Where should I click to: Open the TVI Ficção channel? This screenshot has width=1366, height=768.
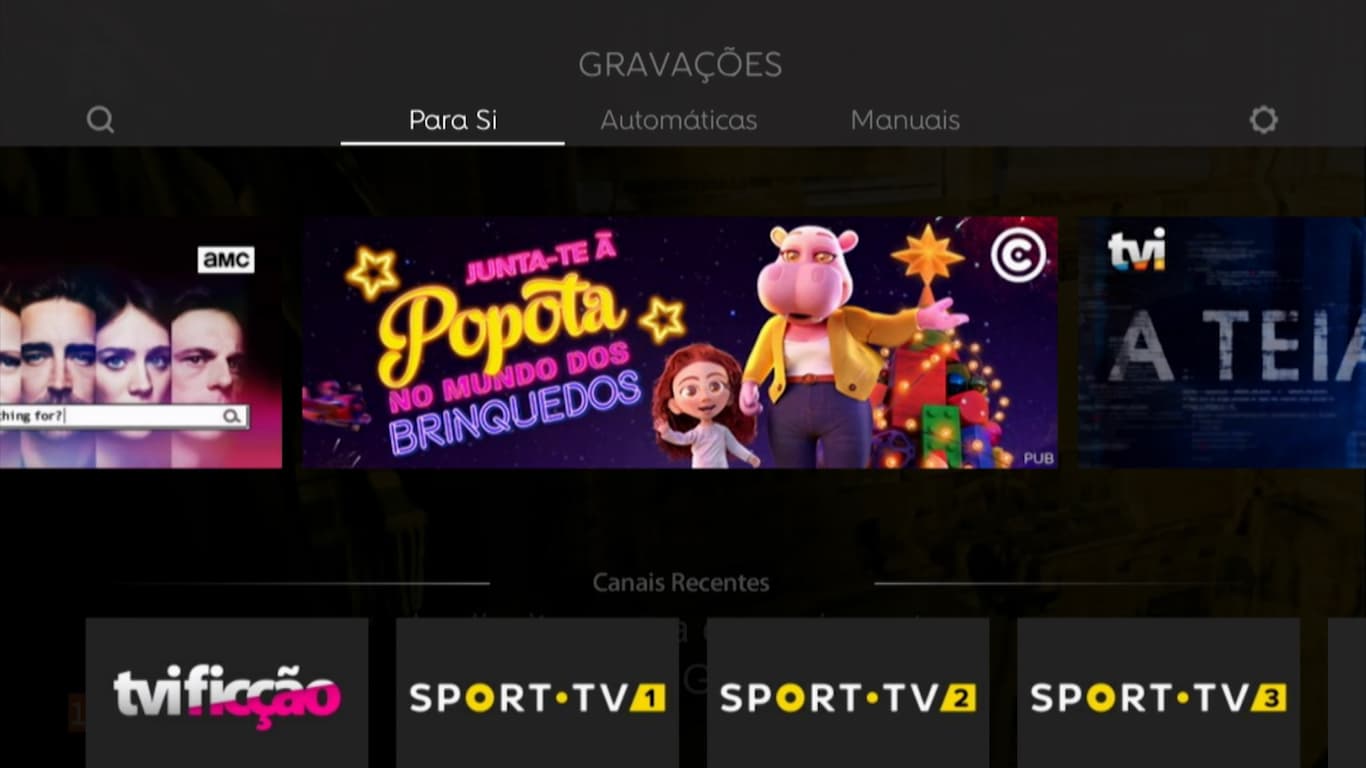(227, 692)
